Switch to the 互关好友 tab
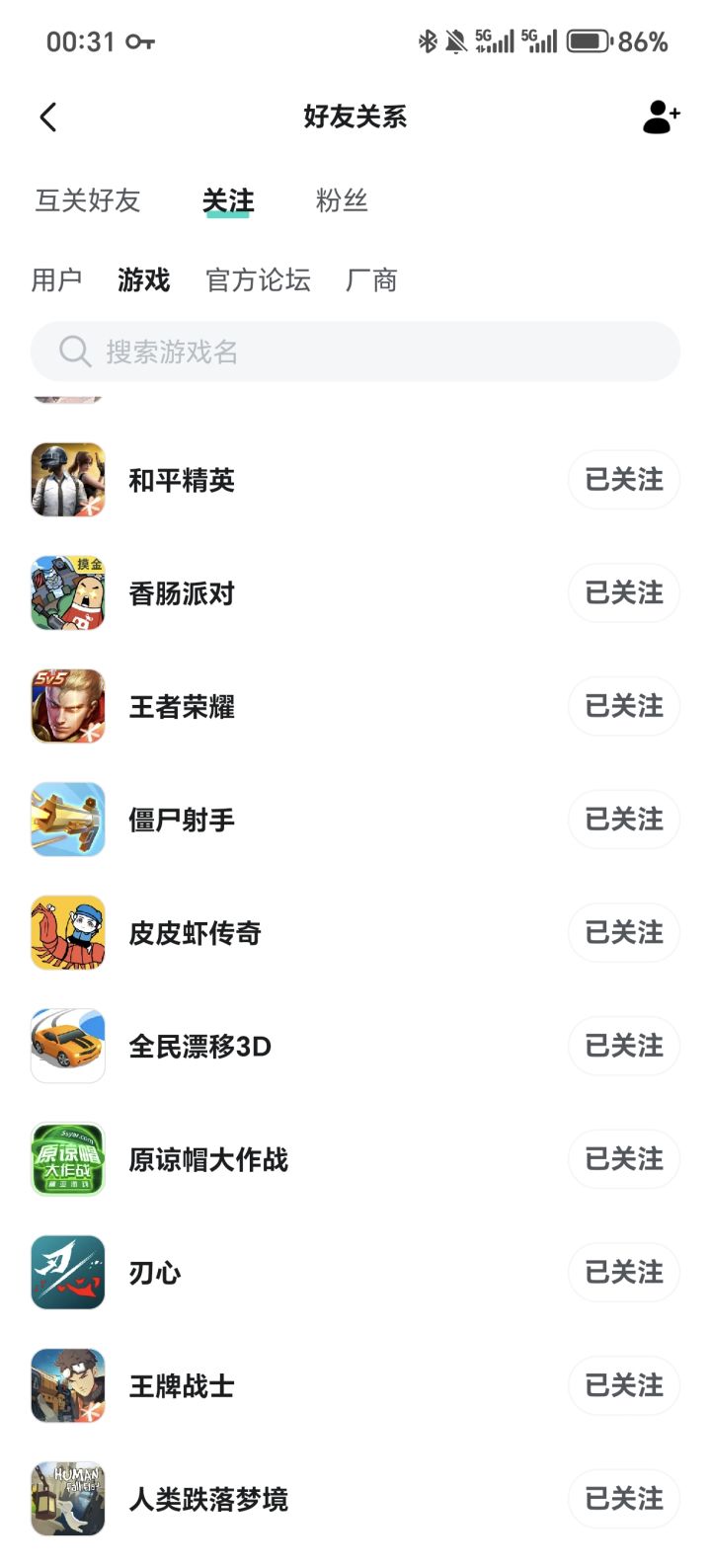The image size is (711, 1568). coord(88,200)
